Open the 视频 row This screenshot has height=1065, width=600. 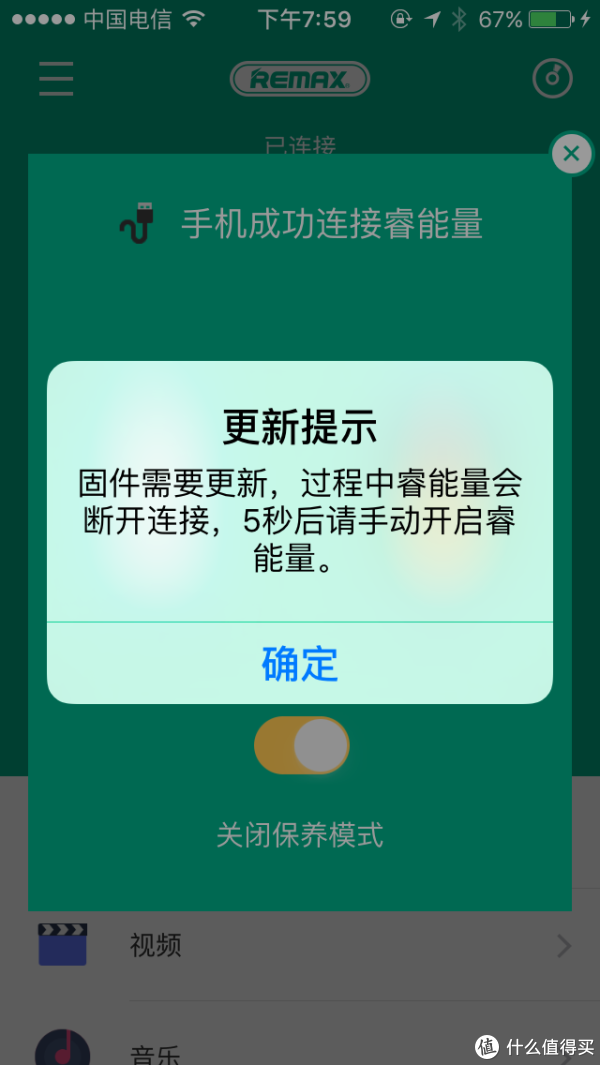click(300, 945)
